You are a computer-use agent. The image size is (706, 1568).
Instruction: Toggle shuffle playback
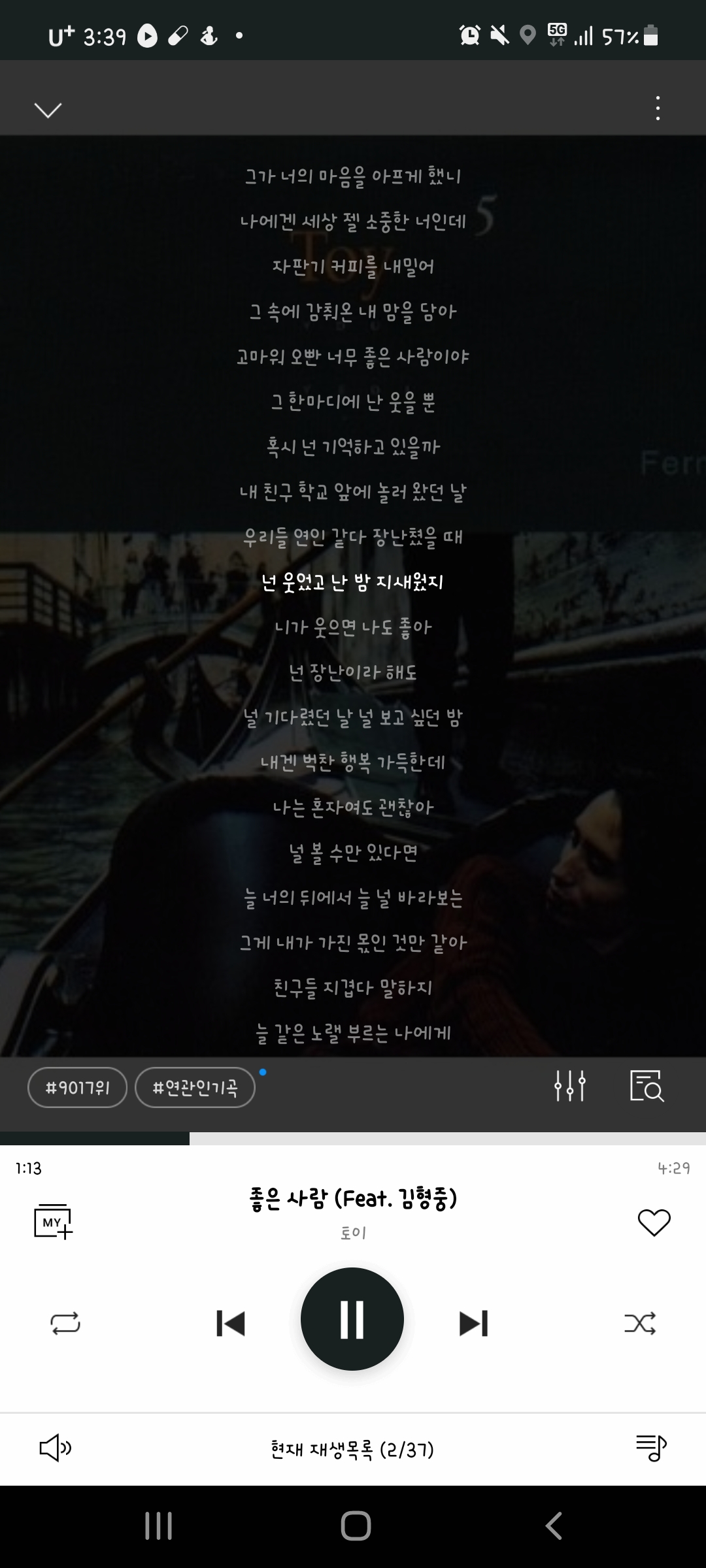(640, 1324)
